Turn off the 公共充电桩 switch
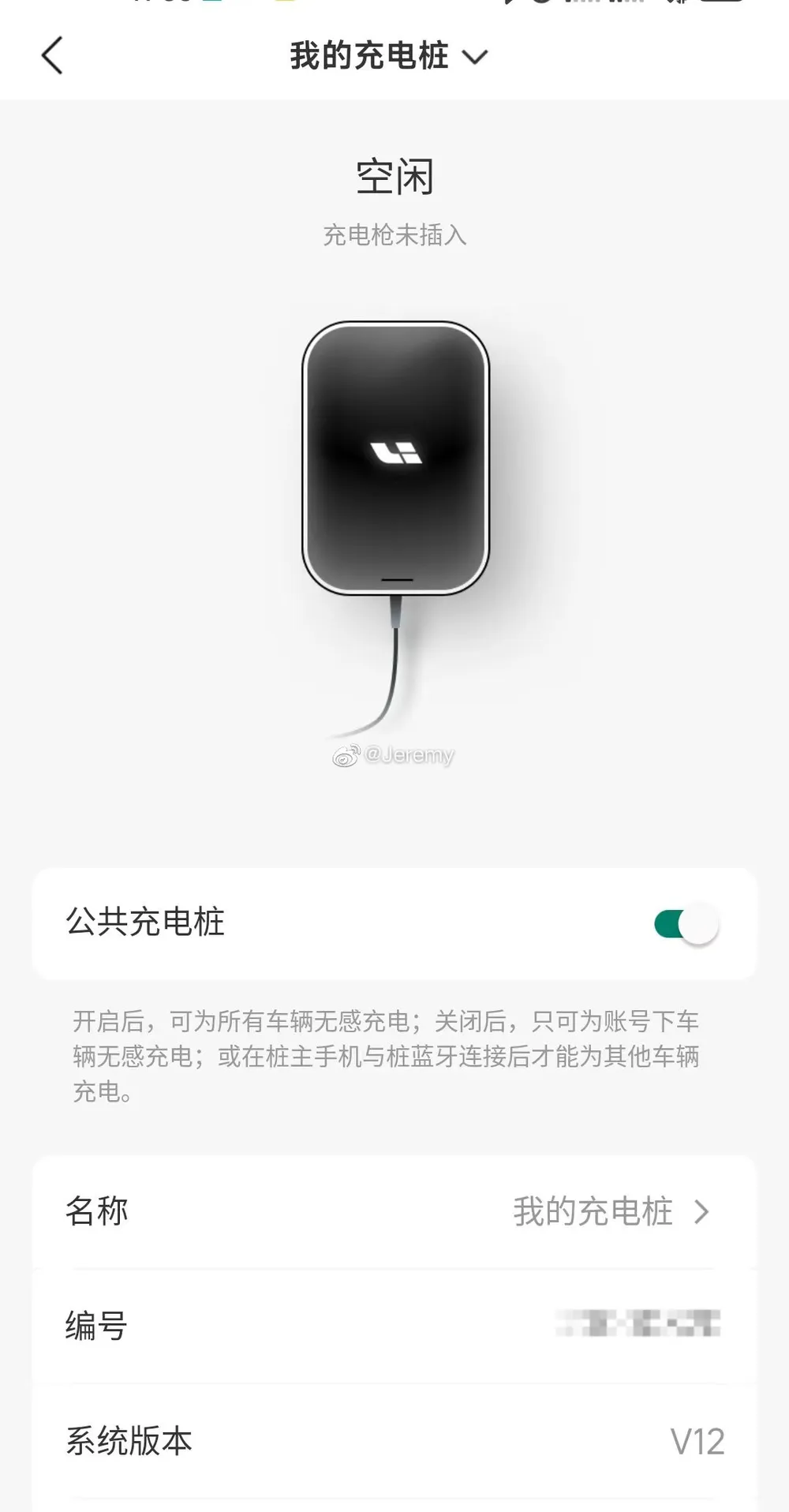The height and width of the screenshot is (1512, 789). [x=686, y=923]
